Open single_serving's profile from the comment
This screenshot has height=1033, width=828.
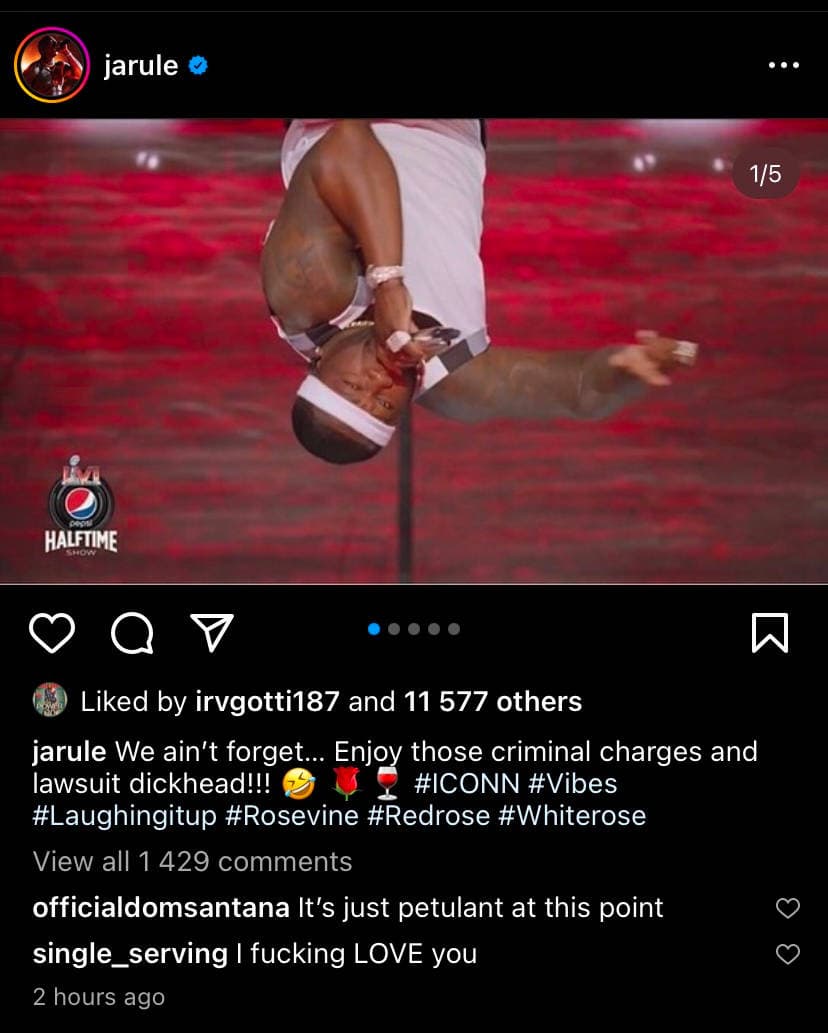pyautogui.click(x=130, y=954)
